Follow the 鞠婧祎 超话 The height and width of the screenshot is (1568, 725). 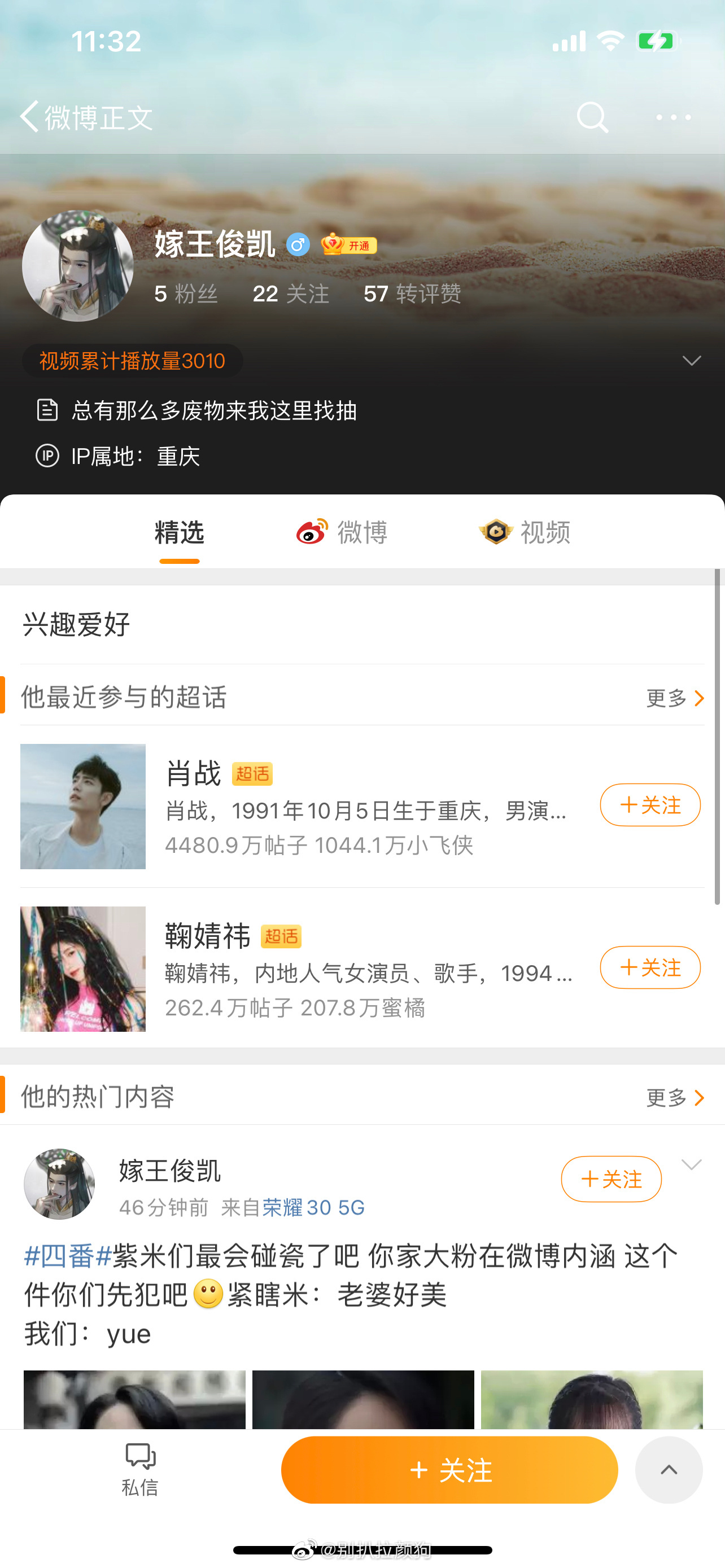click(649, 967)
